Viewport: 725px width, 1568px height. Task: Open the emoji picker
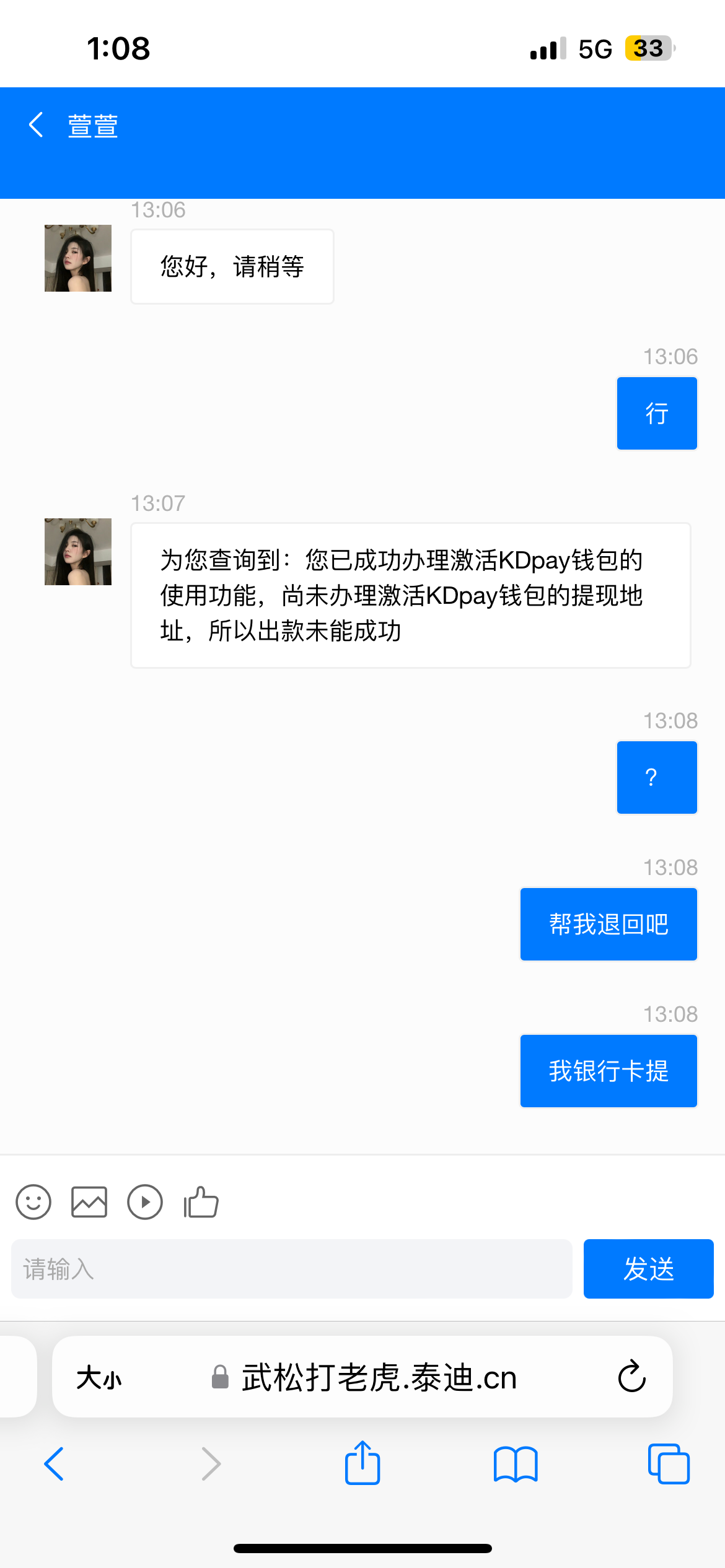[x=33, y=1202]
